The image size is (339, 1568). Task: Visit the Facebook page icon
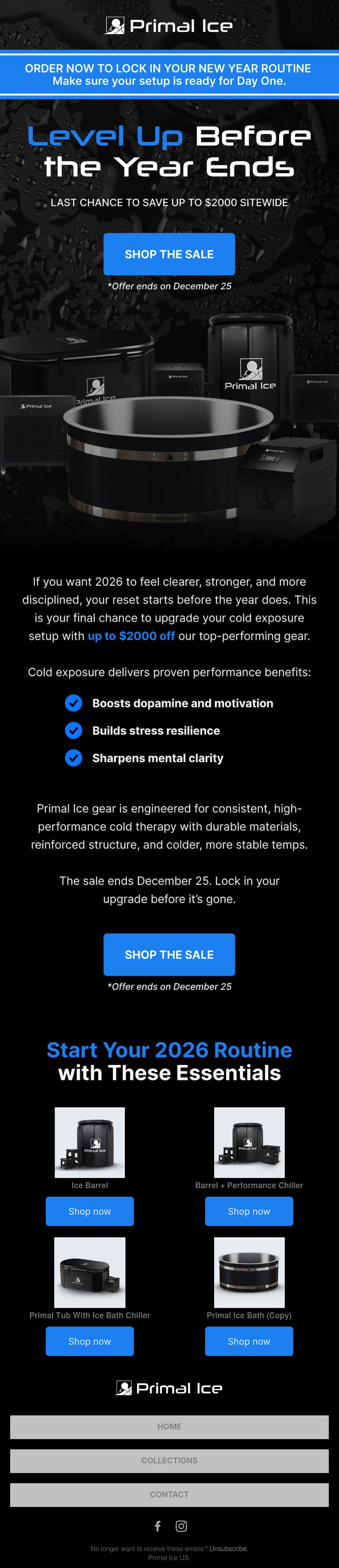[x=158, y=1525]
